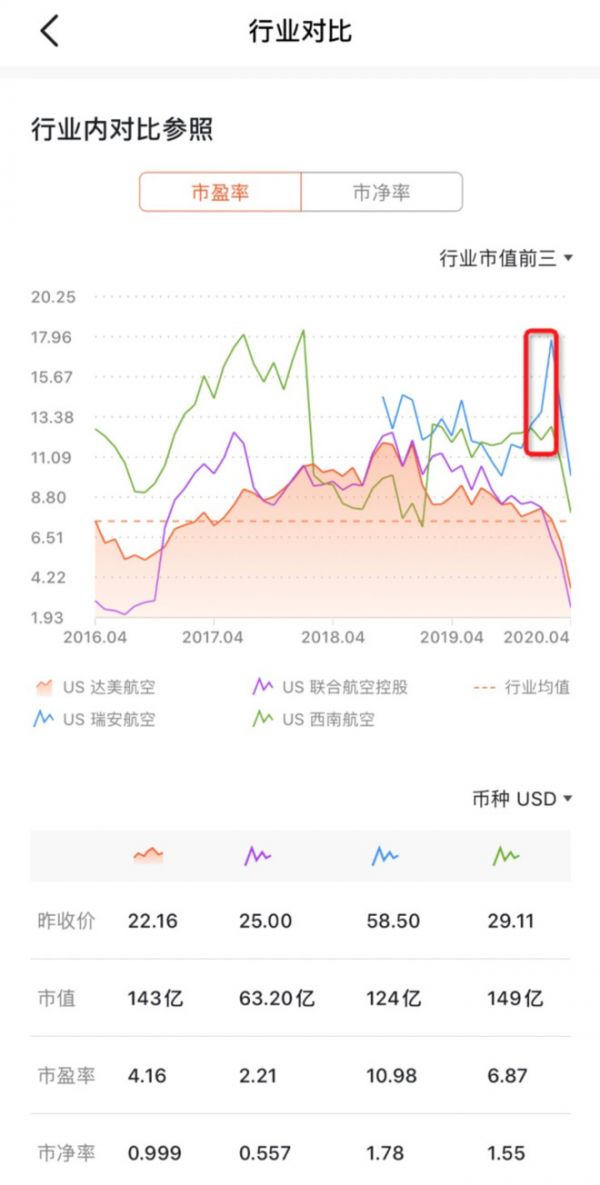The height and width of the screenshot is (1185, 600).
Task: Toggle the 行业均值 legend item
Action: (x=521, y=687)
